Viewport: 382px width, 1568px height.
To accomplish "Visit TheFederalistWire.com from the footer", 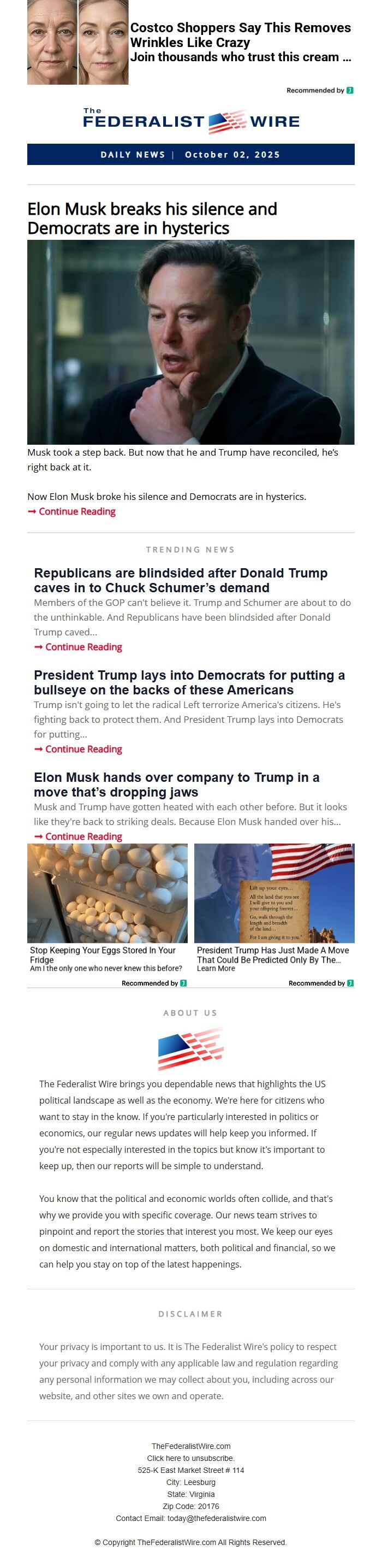I will [x=190, y=1446].
